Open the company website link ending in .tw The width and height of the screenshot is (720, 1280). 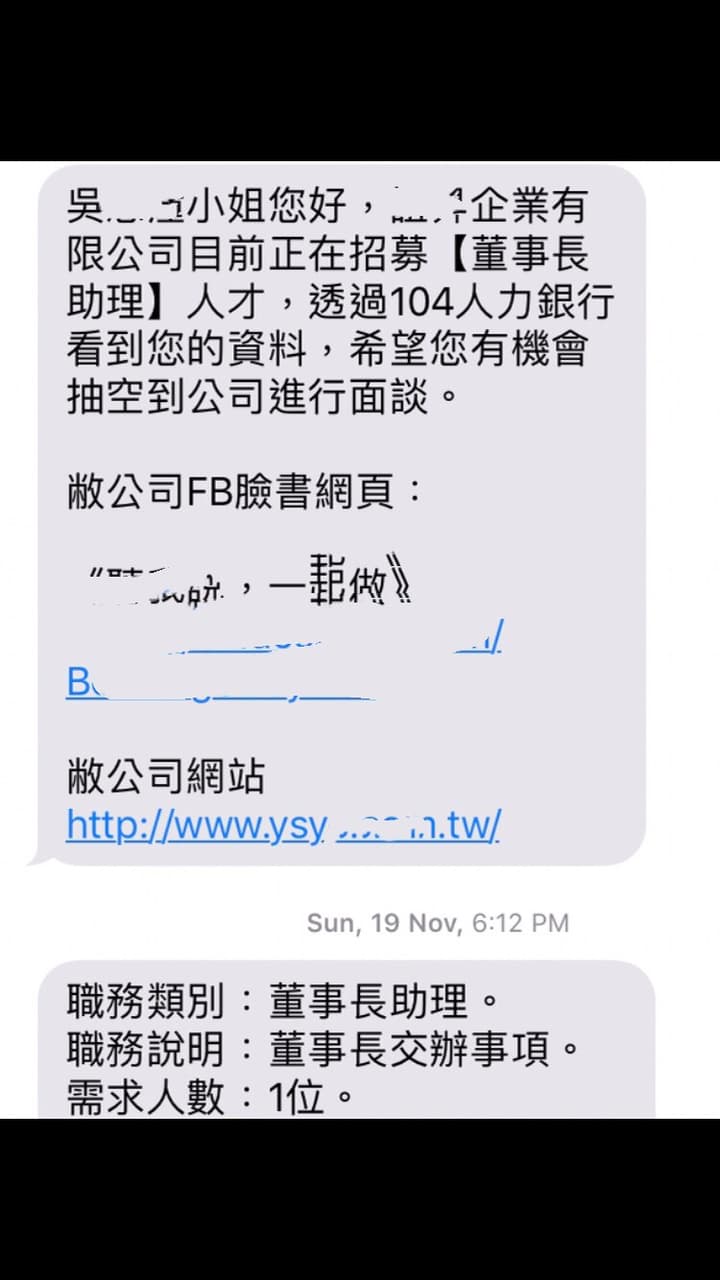pos(283,825)
